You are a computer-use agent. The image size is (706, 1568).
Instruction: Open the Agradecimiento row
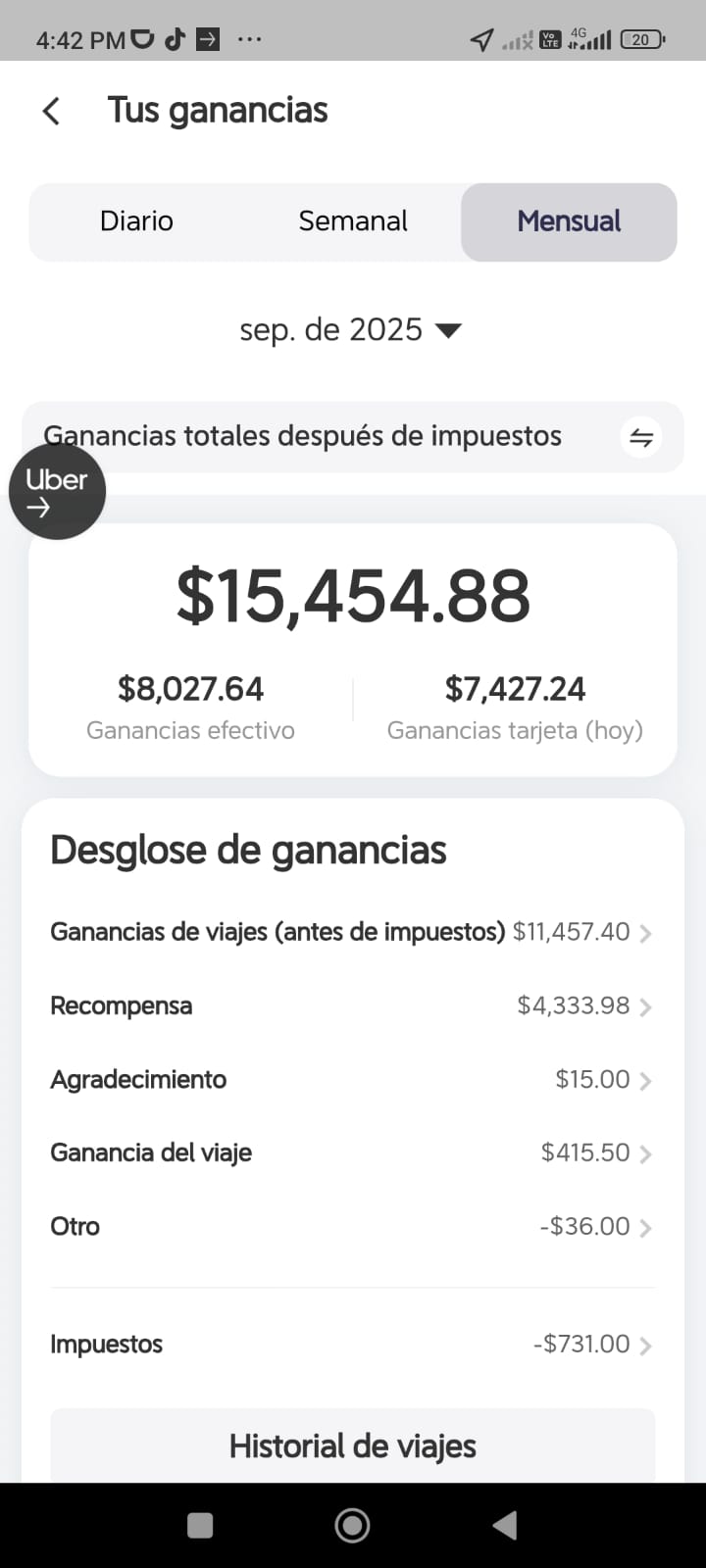pos(351,1080)
